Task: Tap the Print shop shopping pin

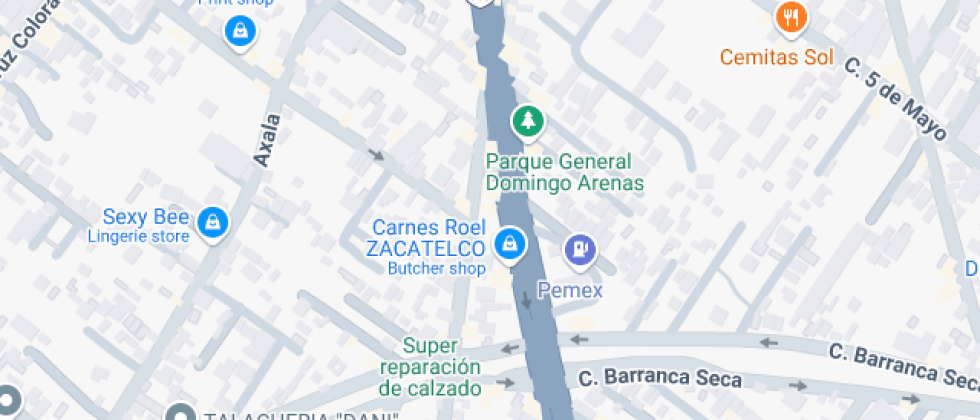Action: click(240, 31)
